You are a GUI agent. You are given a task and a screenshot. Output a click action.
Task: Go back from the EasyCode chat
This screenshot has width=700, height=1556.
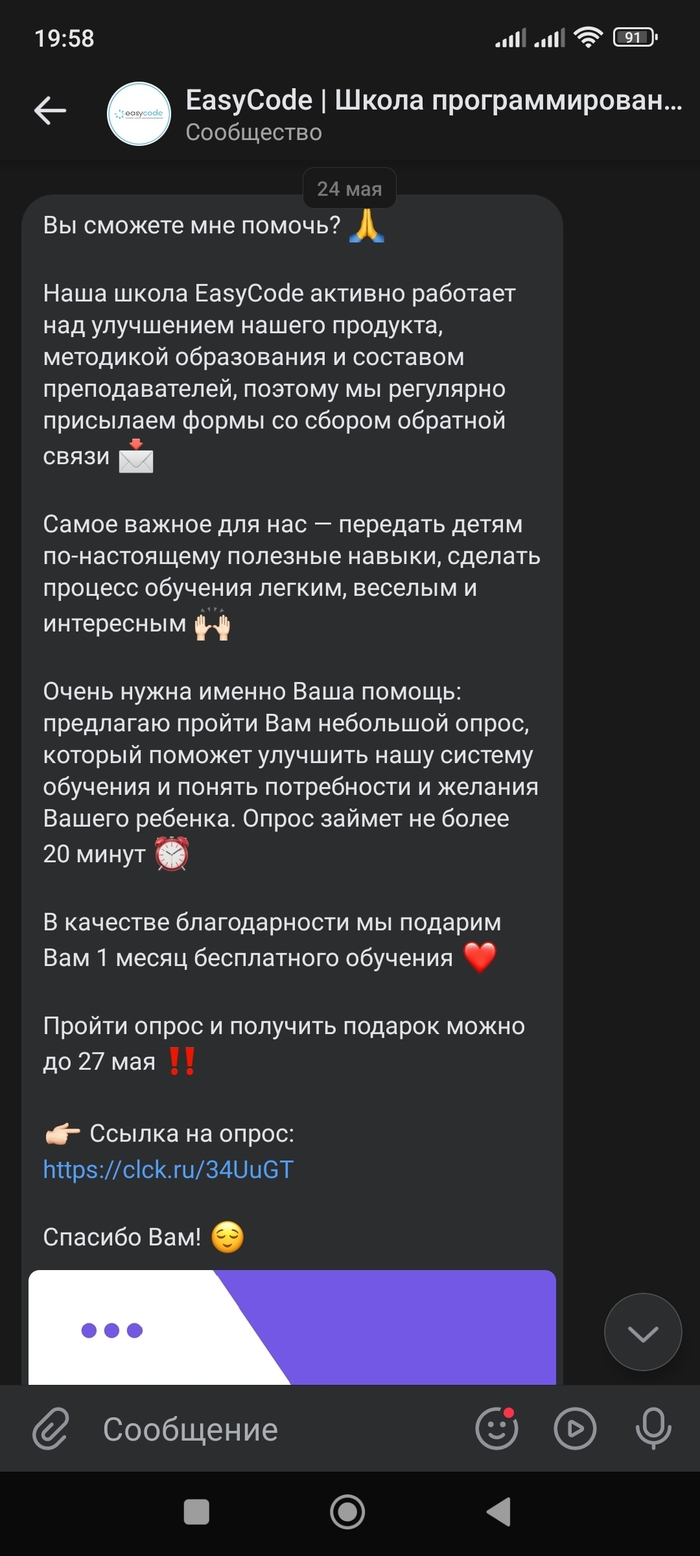[49, 111]
